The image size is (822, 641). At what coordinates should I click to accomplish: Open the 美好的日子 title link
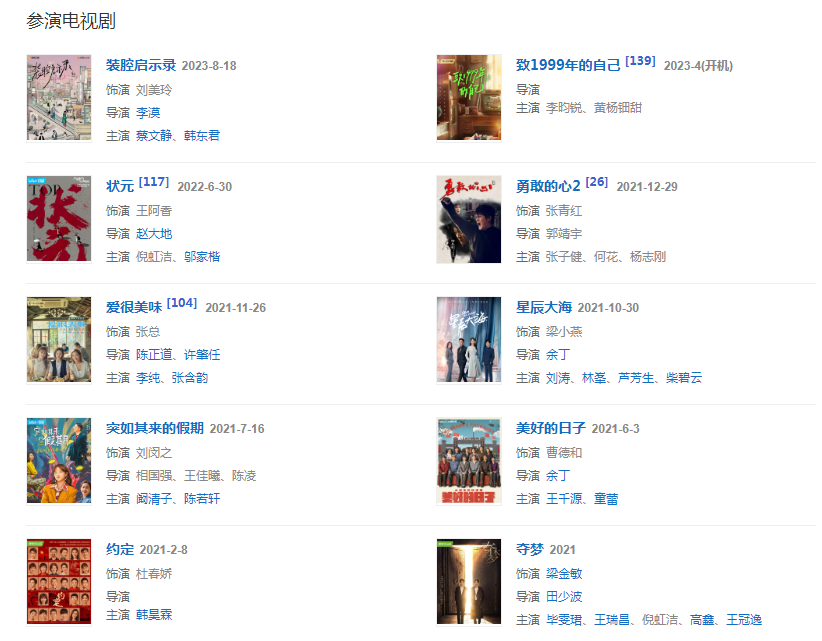tap(550, 428)
